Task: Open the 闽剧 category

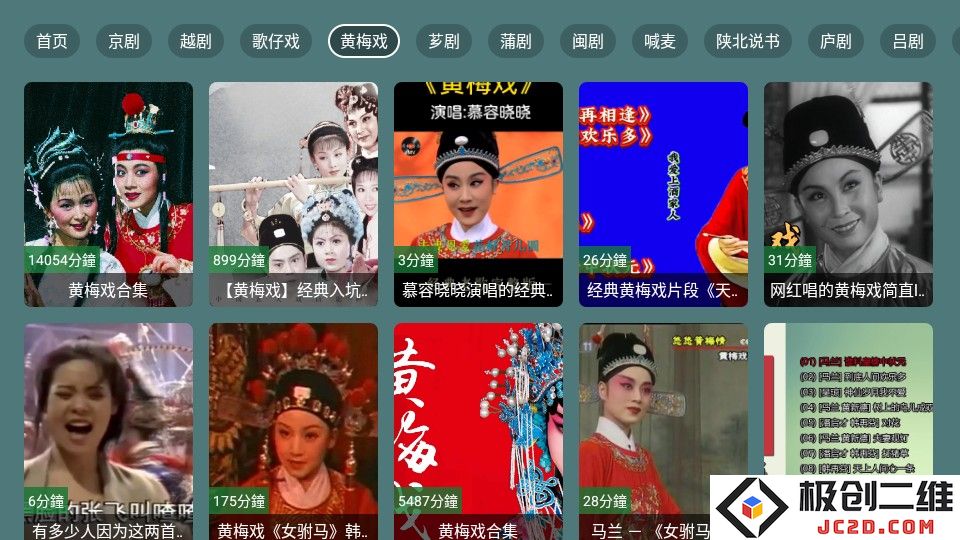Action: pos(588,41)
